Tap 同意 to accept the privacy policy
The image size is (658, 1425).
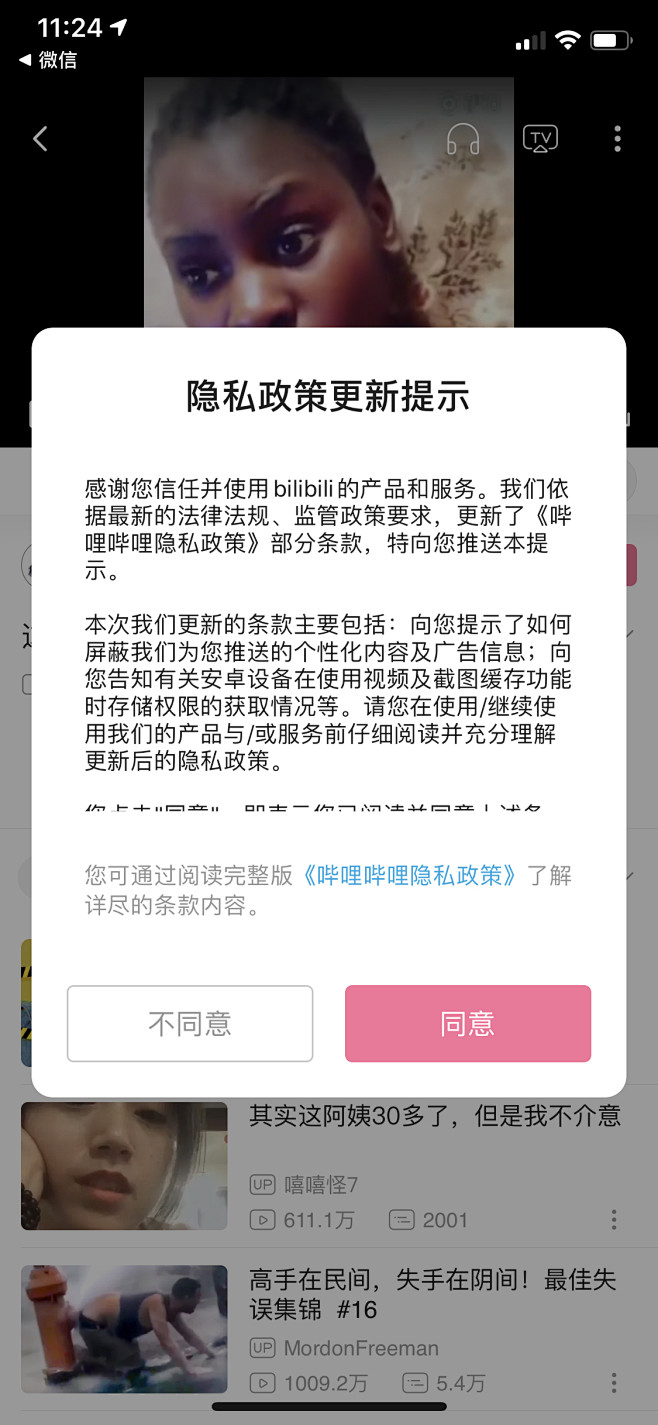468,1023
